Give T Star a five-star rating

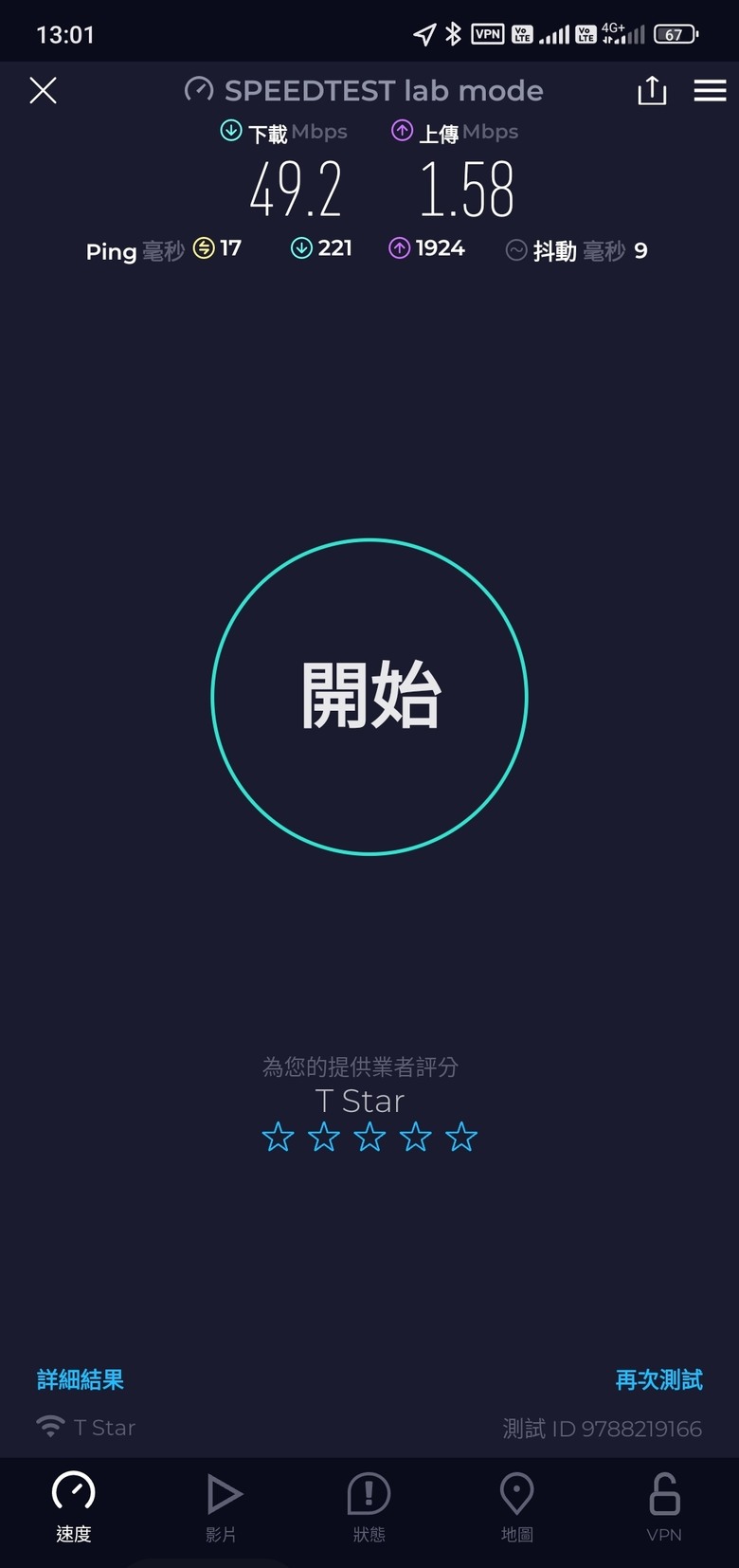461,1137
